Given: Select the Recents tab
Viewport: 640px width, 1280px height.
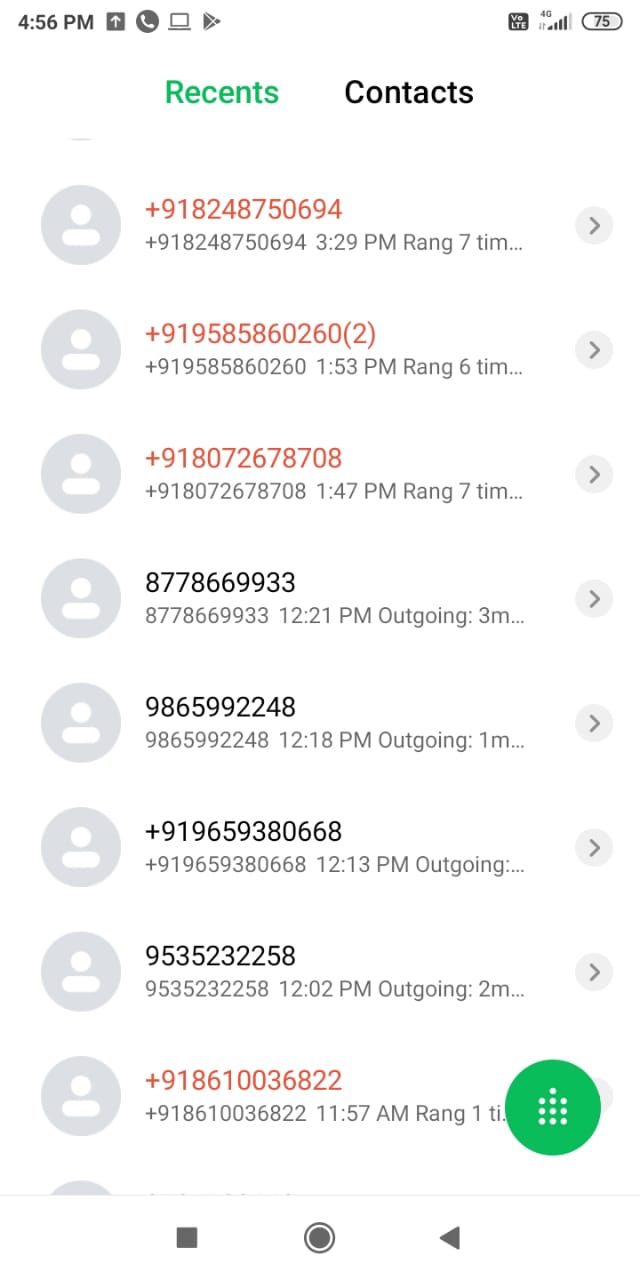Looking at the screenshot, I should point(221,92).
